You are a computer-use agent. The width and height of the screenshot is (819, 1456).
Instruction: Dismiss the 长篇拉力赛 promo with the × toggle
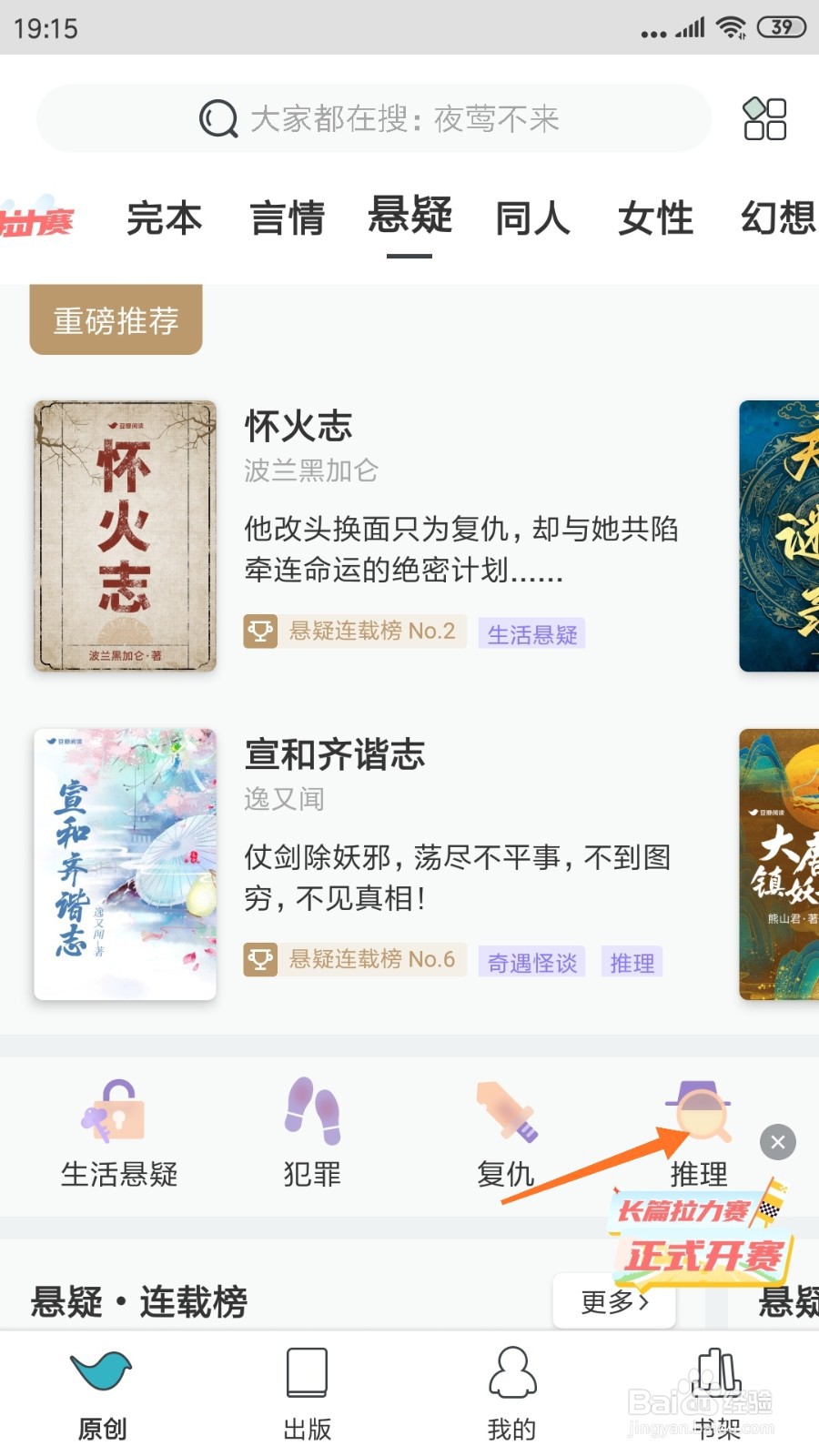coord(777,1142)
